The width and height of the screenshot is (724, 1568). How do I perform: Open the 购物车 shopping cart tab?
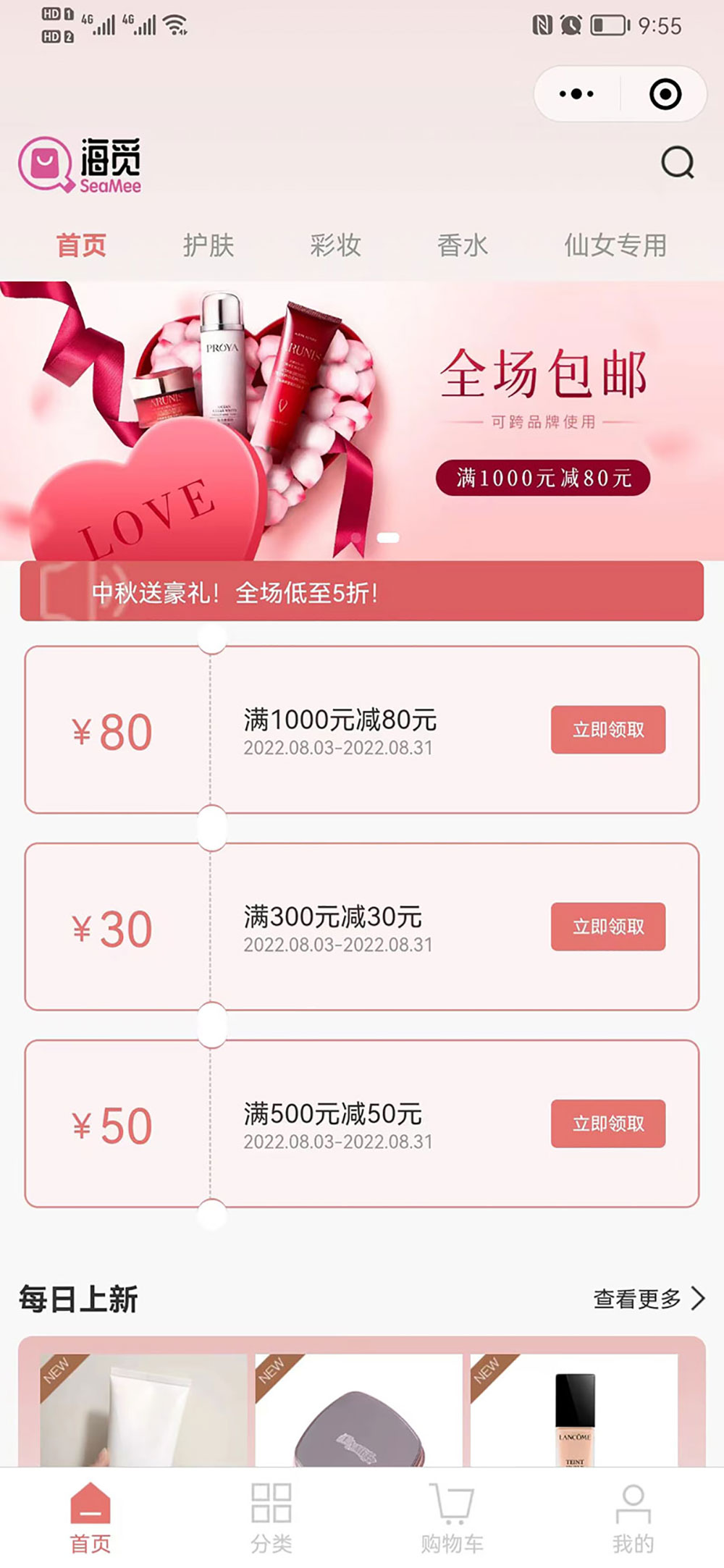point(452,1517)
